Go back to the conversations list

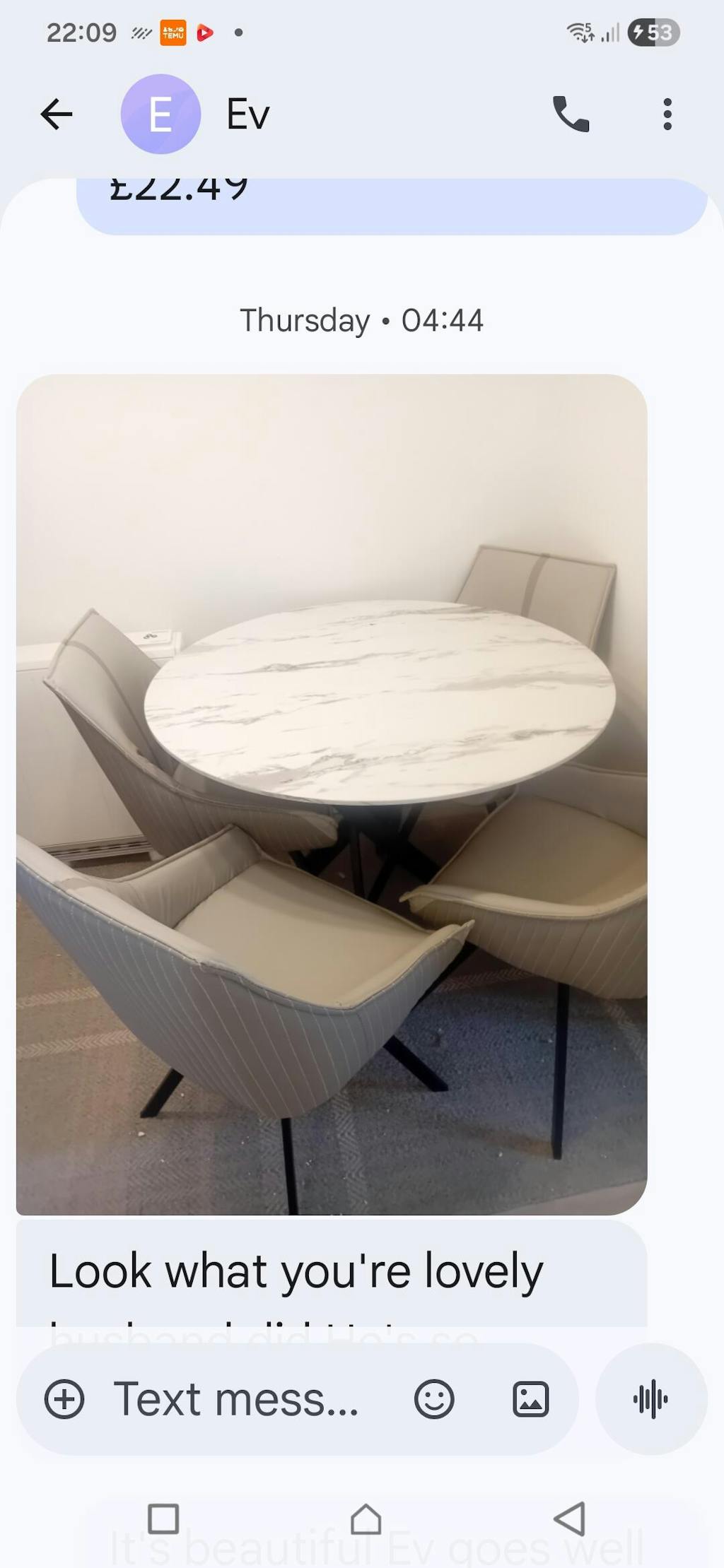tap(57, 114)
